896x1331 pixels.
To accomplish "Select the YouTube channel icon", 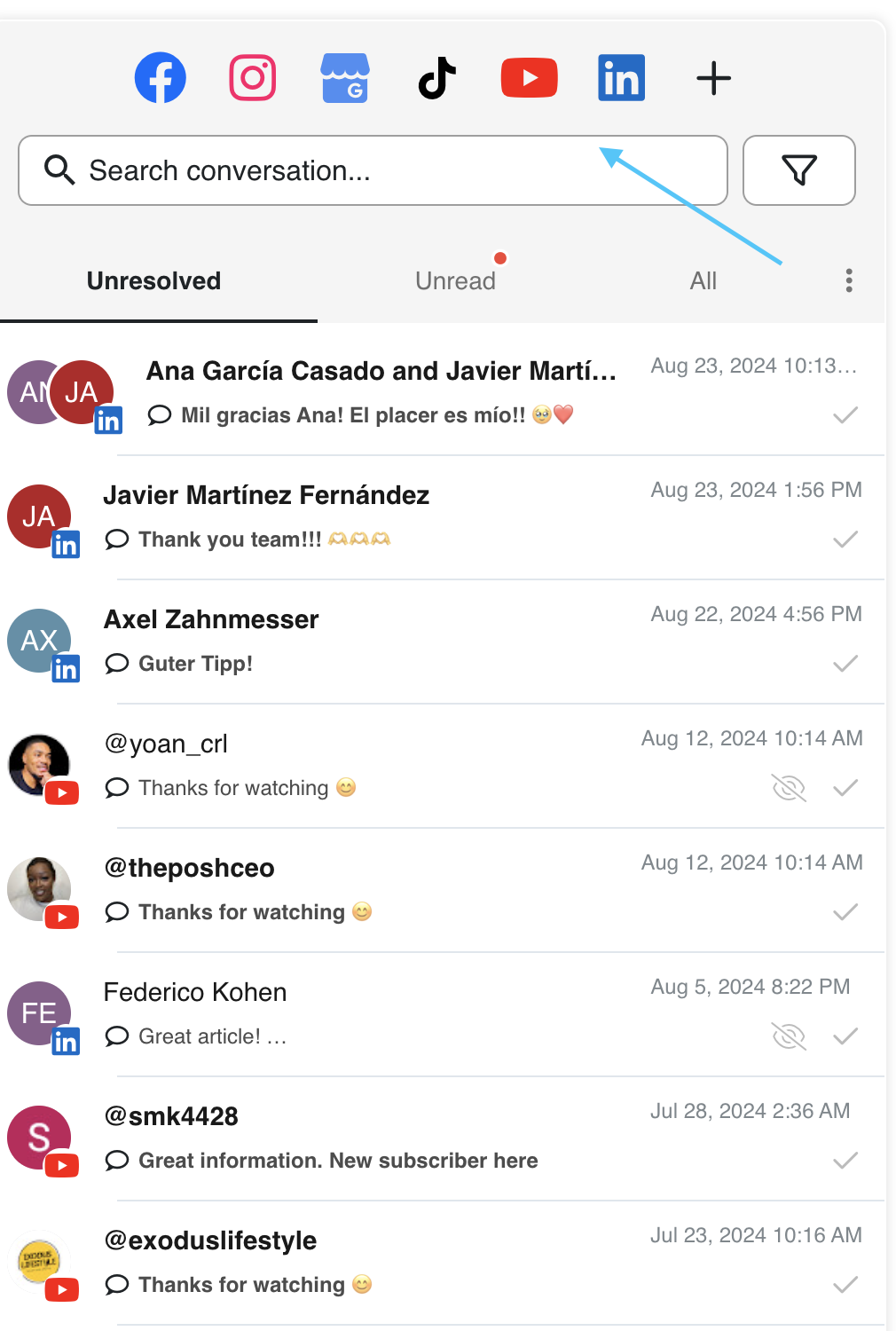I will [529, 77].
